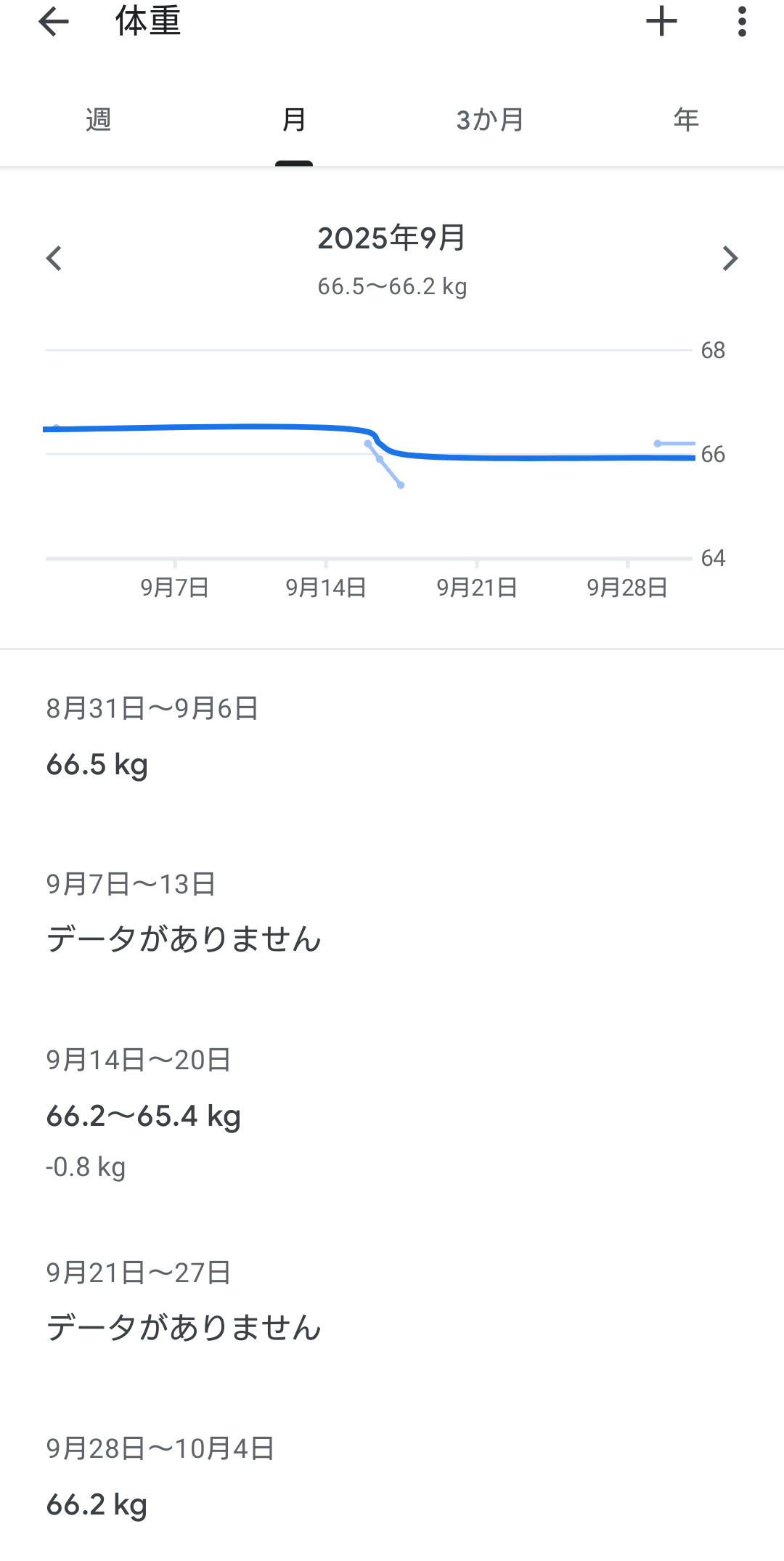Image resolution: width=784 pixels, height=1561 pixels.
Task: Open the overflow menu
Action: coord(741,22)
